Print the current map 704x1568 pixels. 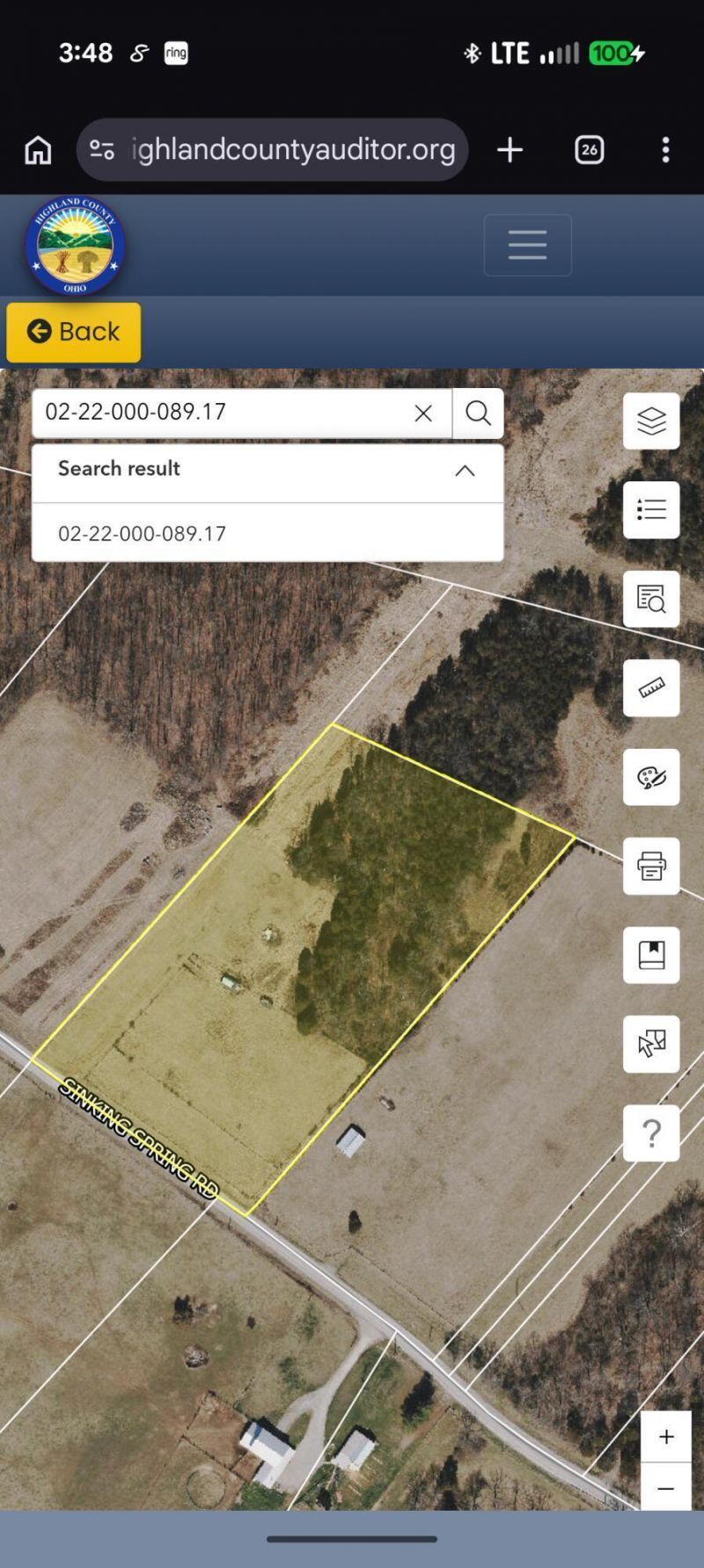651,866
